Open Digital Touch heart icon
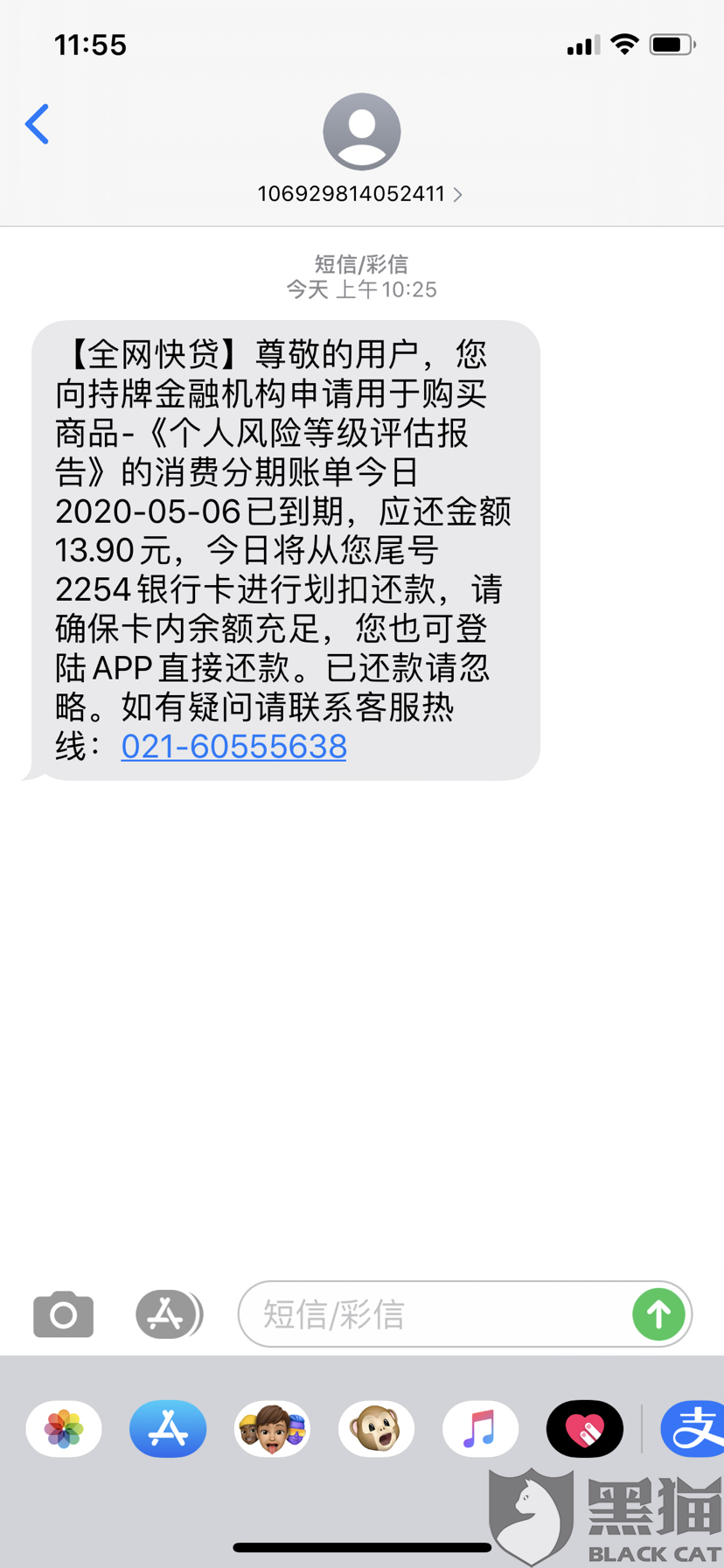The width and height of the screenshot is (724, 1568). pyautogui.click(x=584, y=1429)
